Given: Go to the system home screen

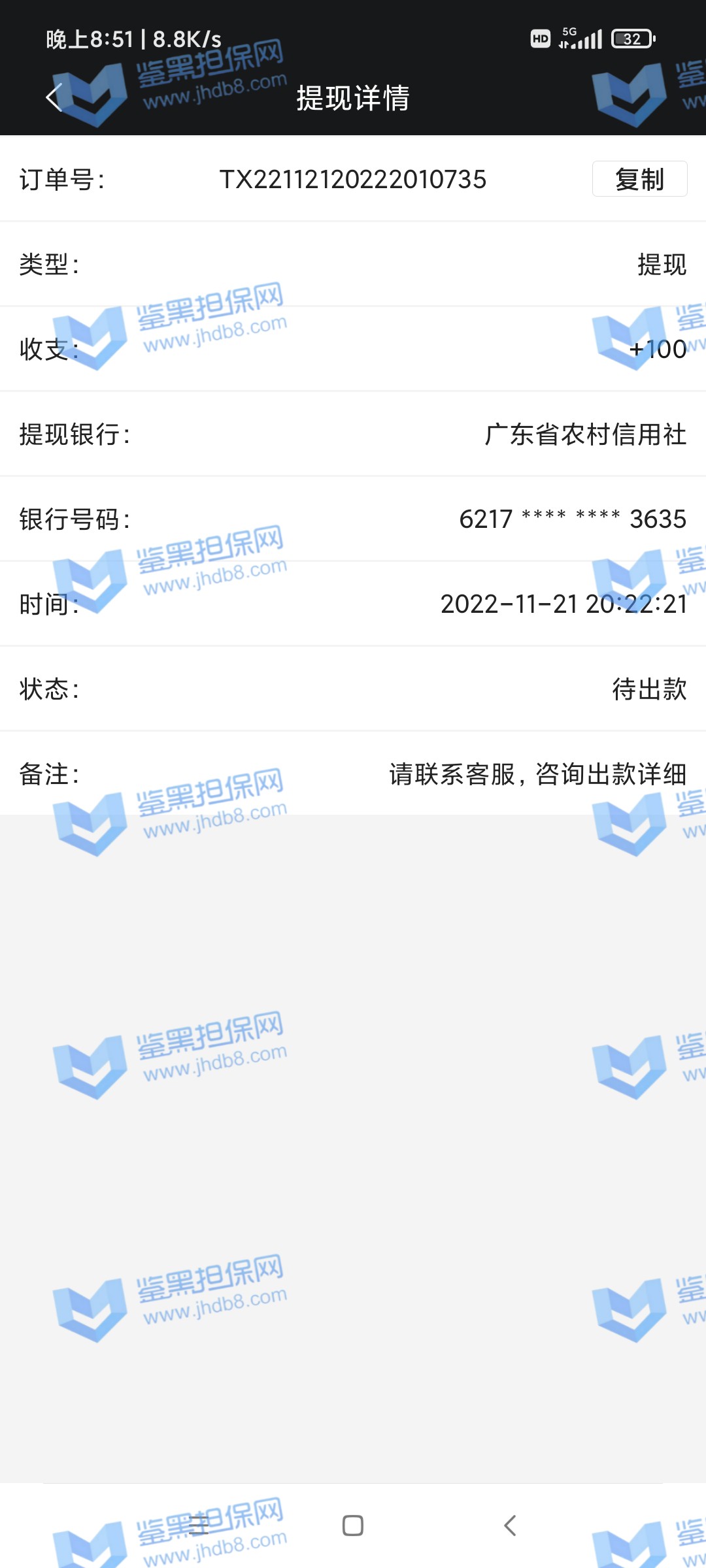Looking at the screenshot, I should tap(353, 1526).
